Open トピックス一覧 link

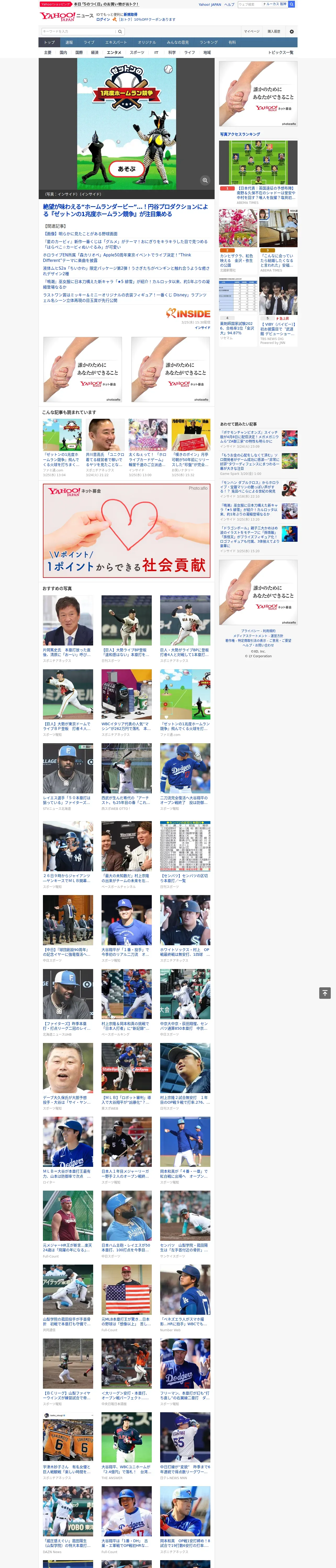[x=281, y=52]
